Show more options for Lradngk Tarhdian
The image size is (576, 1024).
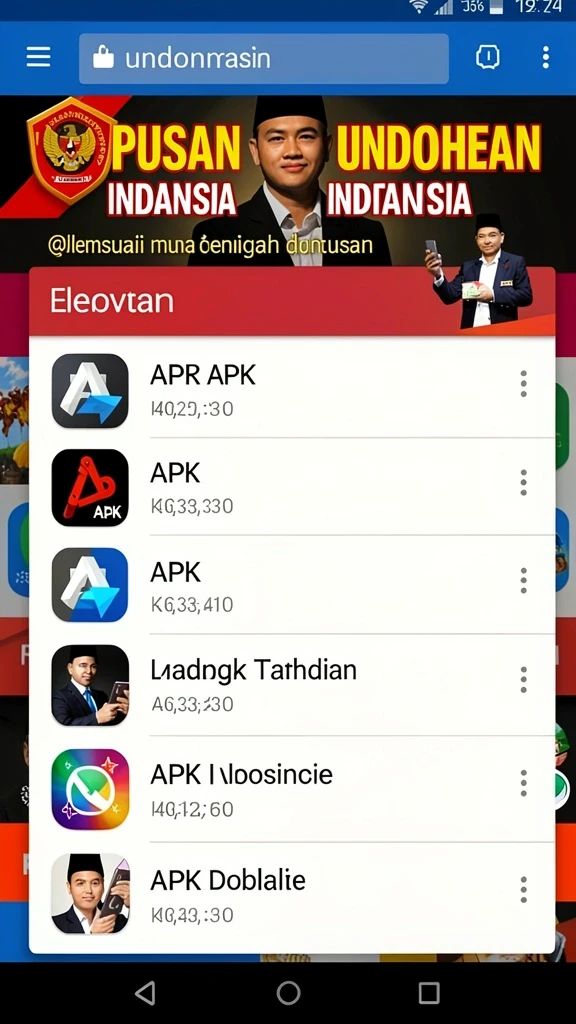click(523, 680)
